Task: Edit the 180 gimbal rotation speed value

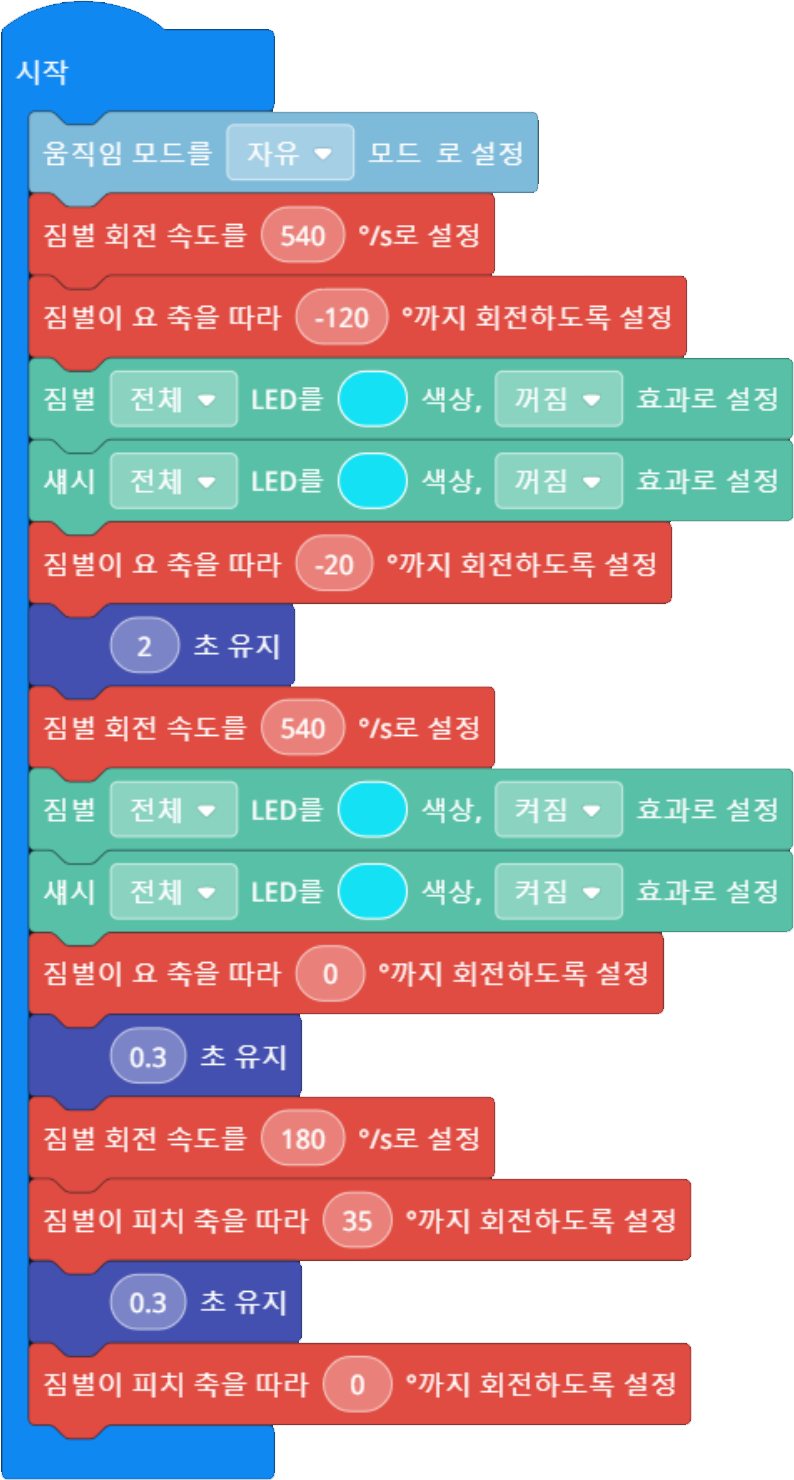Action: click(302, 1137)
